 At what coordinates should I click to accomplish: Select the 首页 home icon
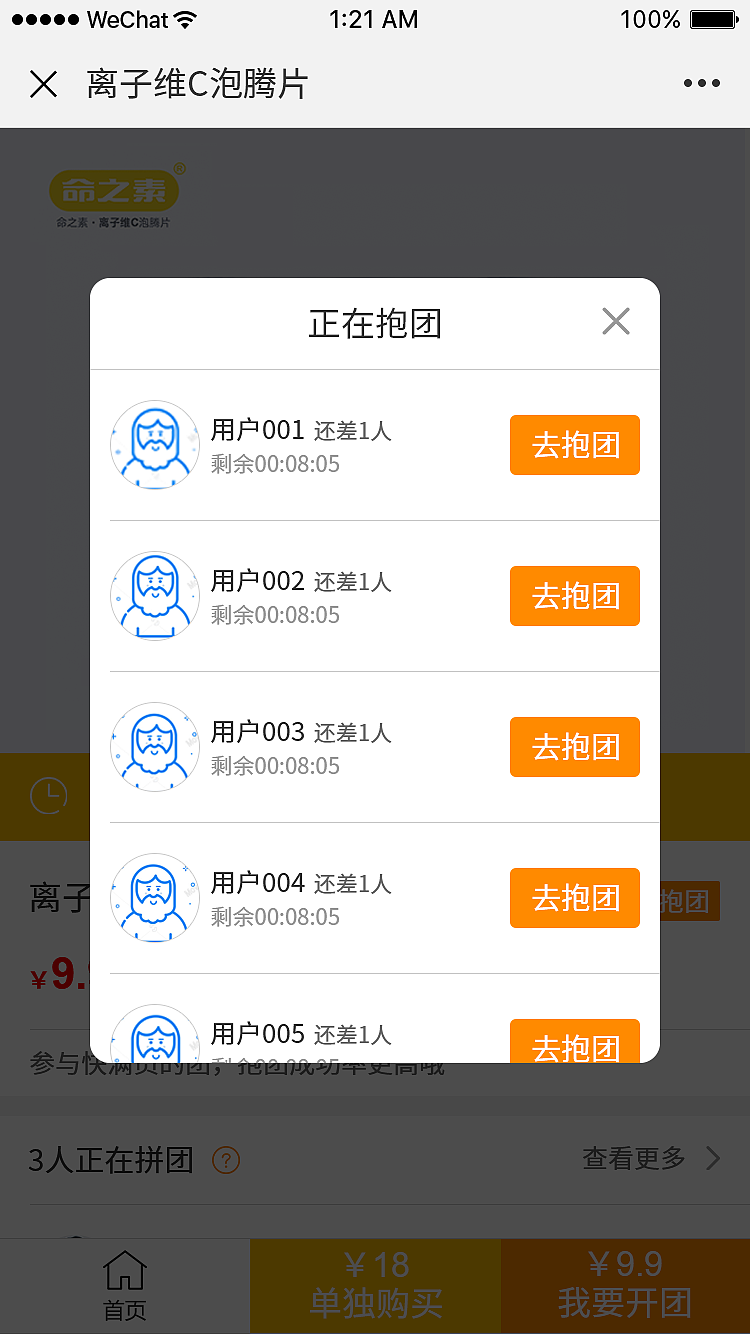[x=124, y=1285]
